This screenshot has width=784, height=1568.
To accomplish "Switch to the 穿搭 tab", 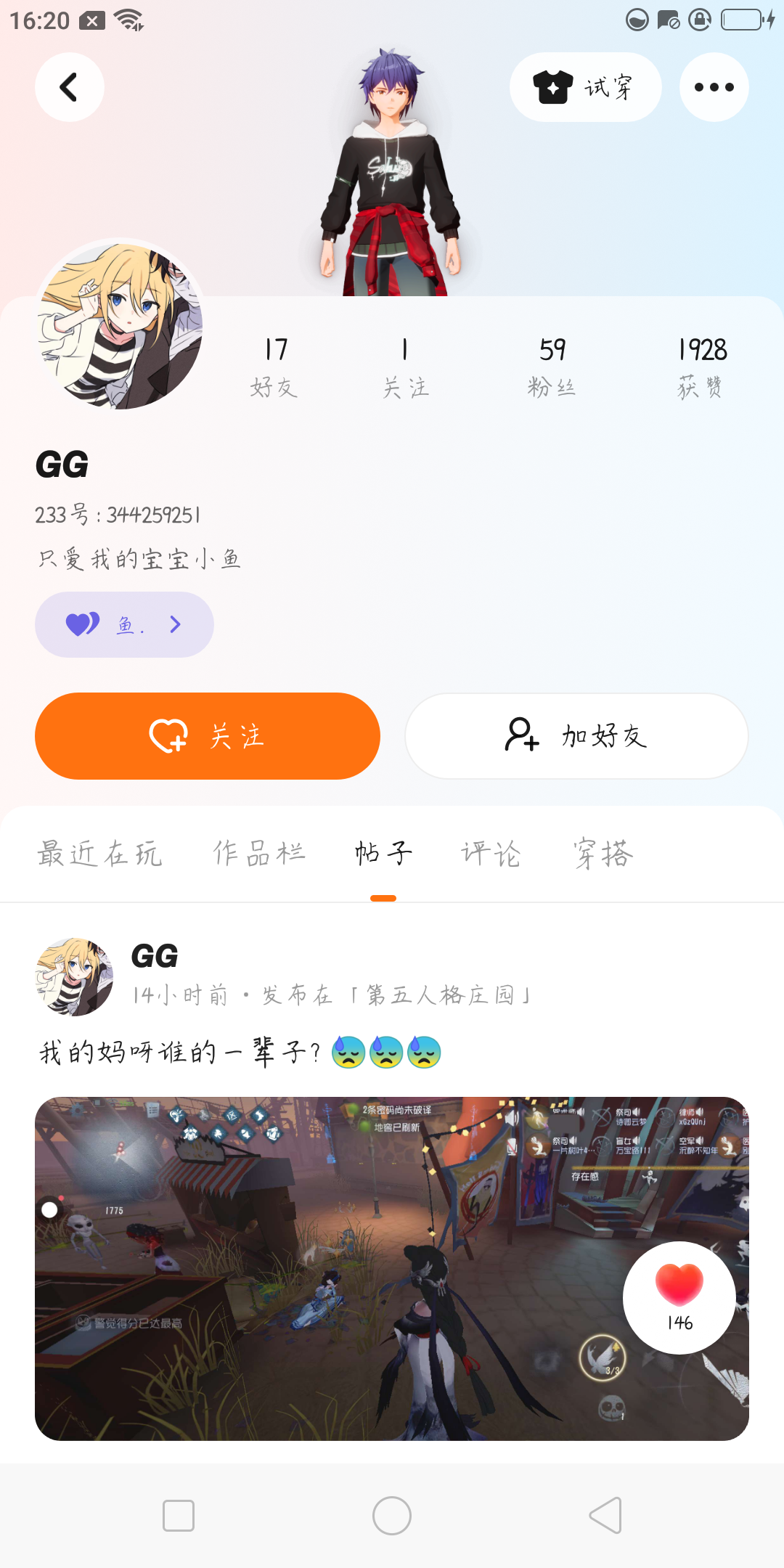I will tap(603, 854).
